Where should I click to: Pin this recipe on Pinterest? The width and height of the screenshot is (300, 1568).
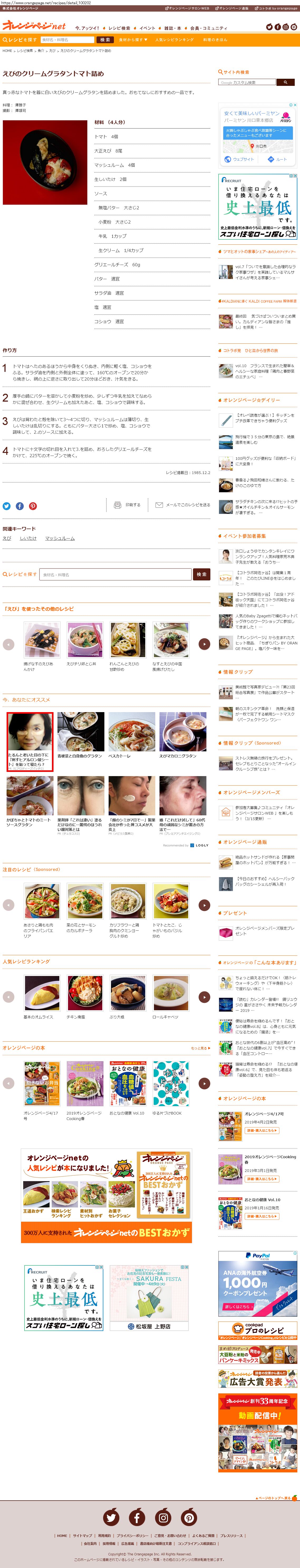(33, 506)
